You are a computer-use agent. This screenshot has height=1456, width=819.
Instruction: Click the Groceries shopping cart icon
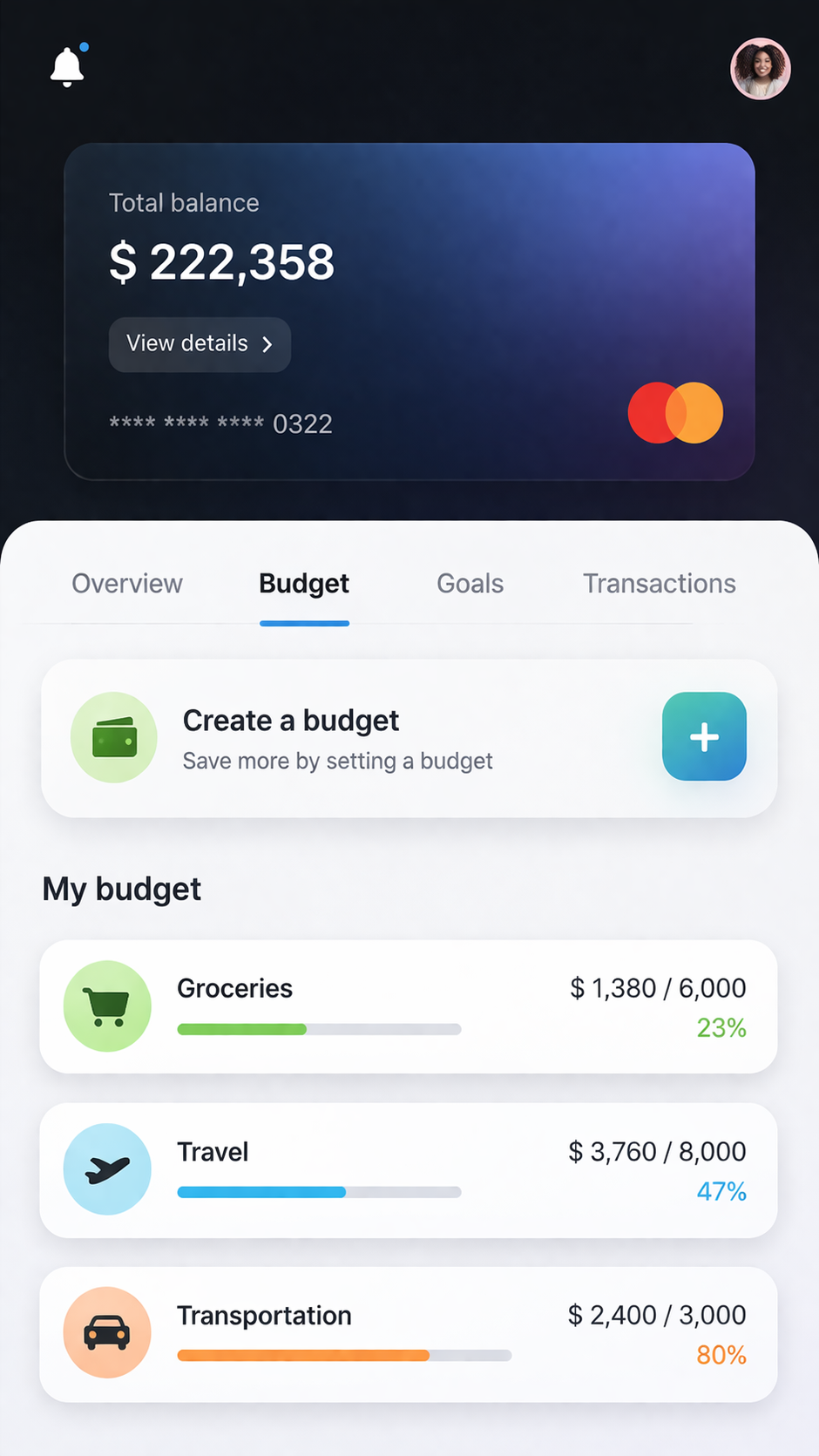(107, 1006)
